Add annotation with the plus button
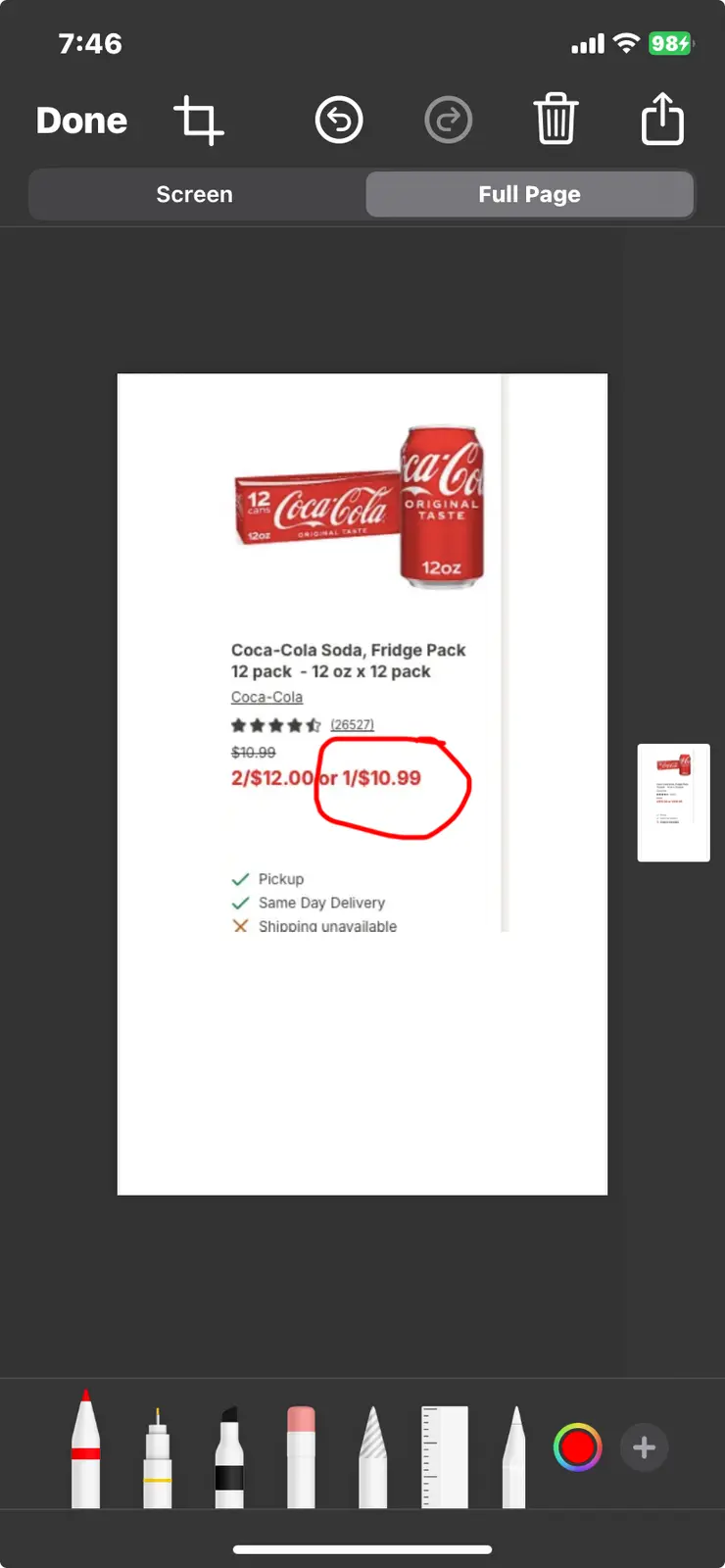The image size is (725, 1568). coord(644,1447)
